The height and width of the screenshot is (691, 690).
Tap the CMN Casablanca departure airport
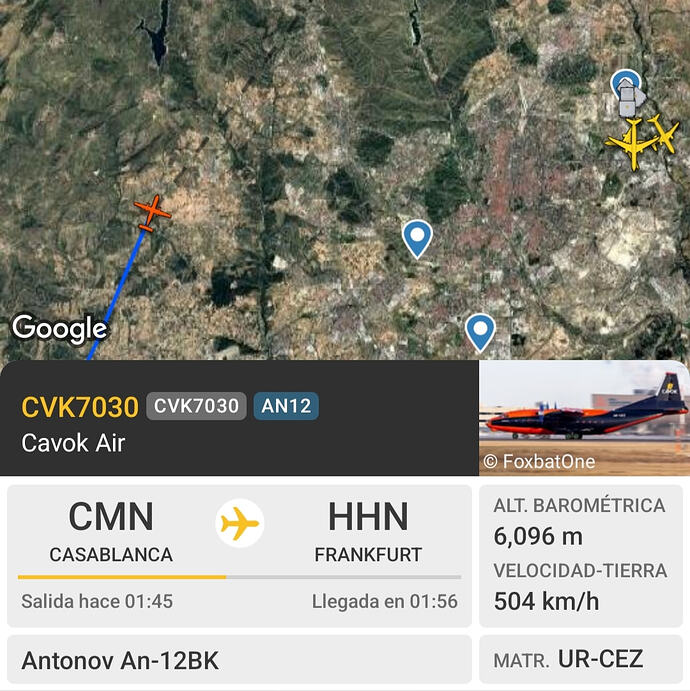111,531
